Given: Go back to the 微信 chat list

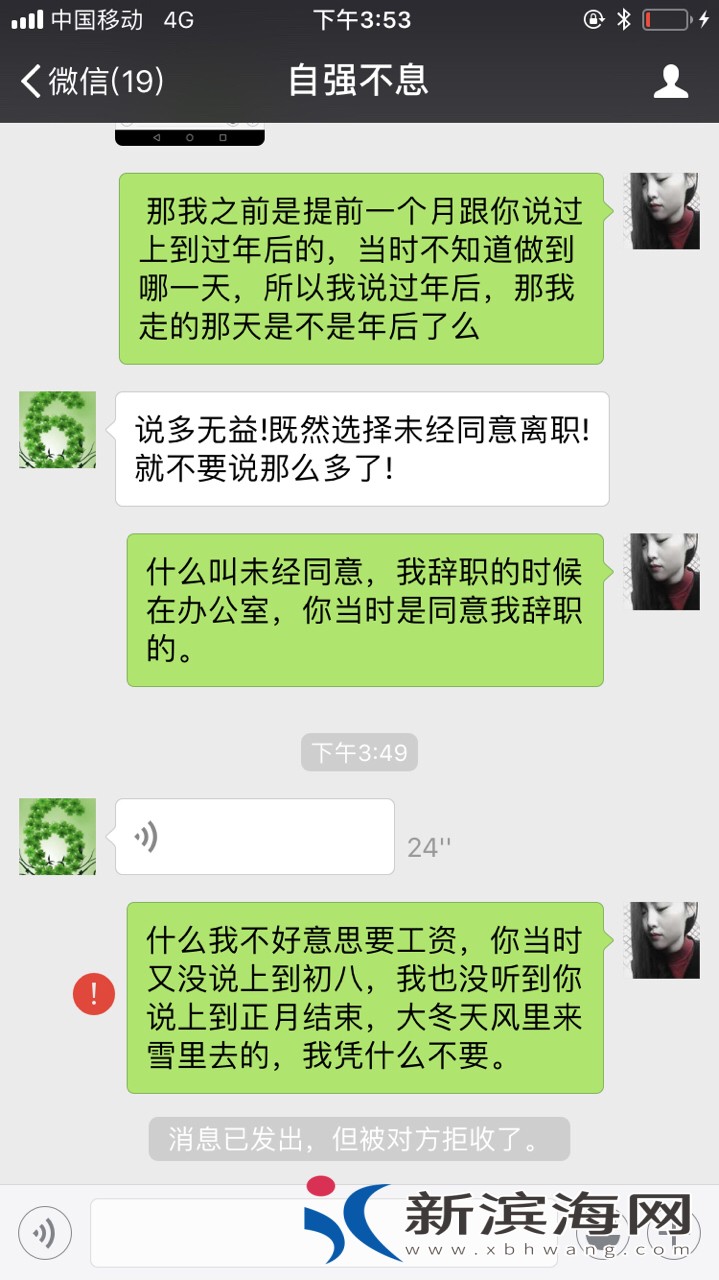Looking at the screenshot, I should 92,81.
